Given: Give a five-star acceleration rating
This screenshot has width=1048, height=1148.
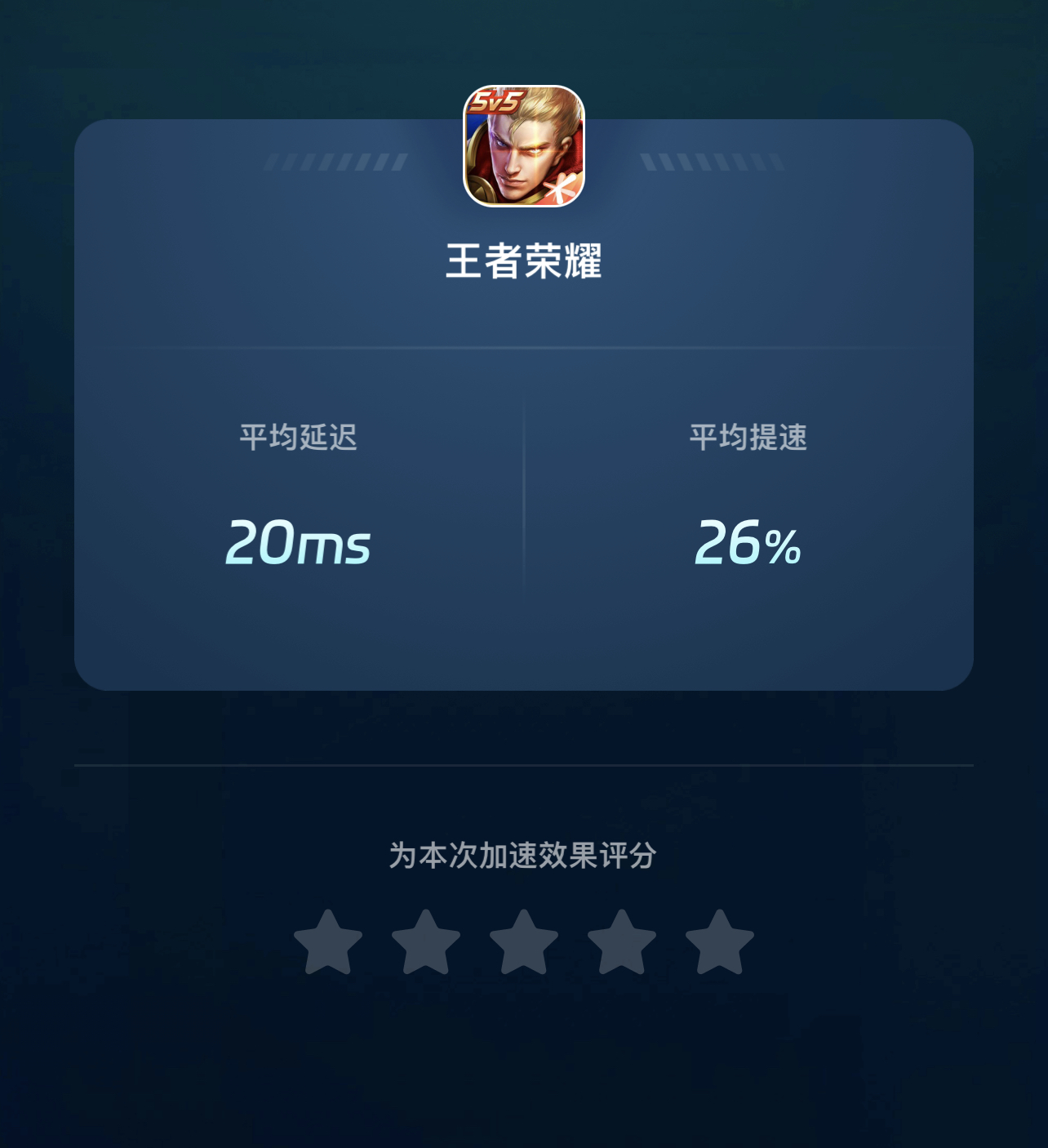Looking at the screenshot, I should click(720, 943).
